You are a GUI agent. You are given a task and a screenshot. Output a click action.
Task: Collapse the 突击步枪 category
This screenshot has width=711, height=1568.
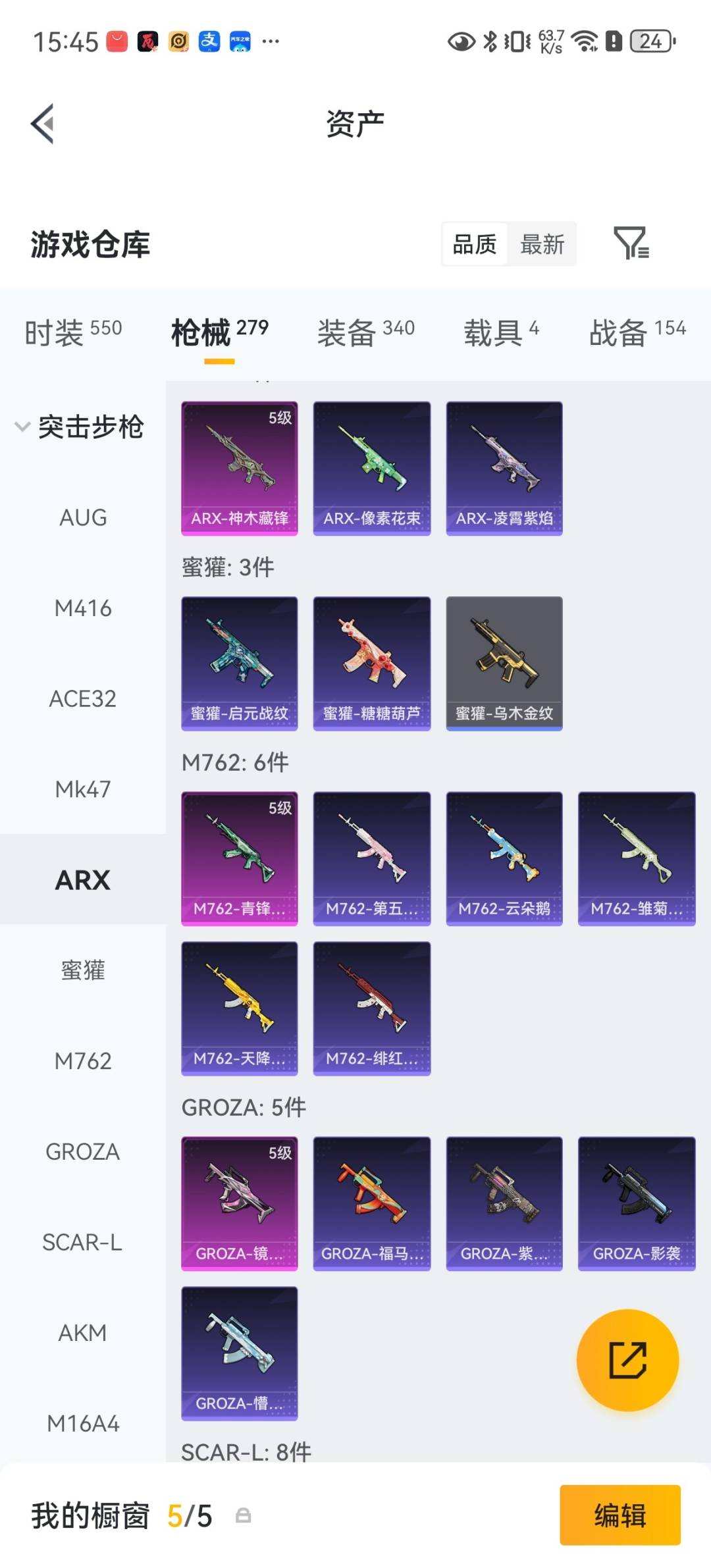[79, 427]
